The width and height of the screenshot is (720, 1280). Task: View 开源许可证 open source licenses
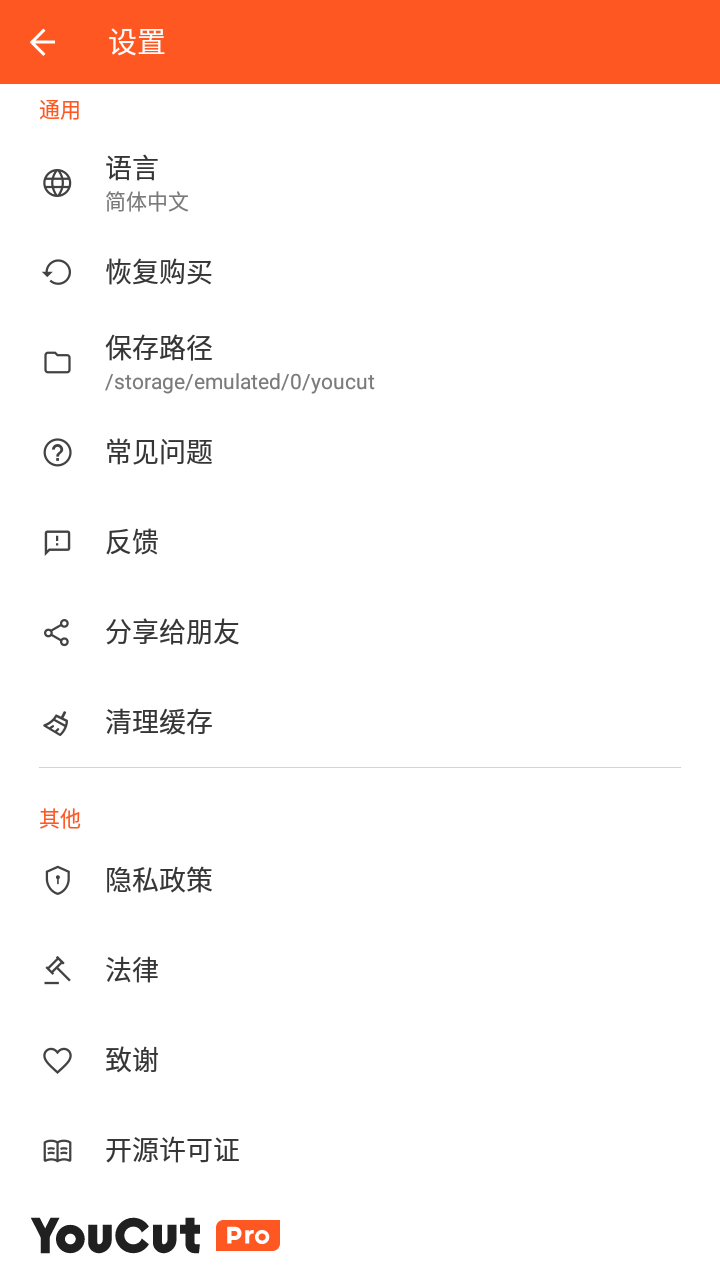(360, 1150)
